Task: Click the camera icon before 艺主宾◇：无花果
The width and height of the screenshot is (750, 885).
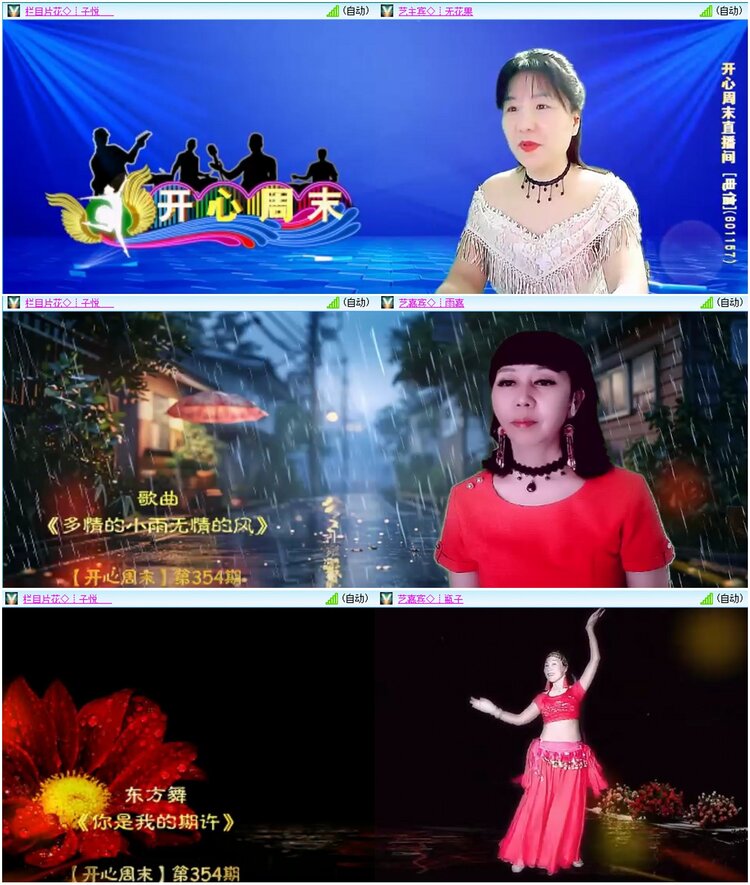Action: coord(390,12)
